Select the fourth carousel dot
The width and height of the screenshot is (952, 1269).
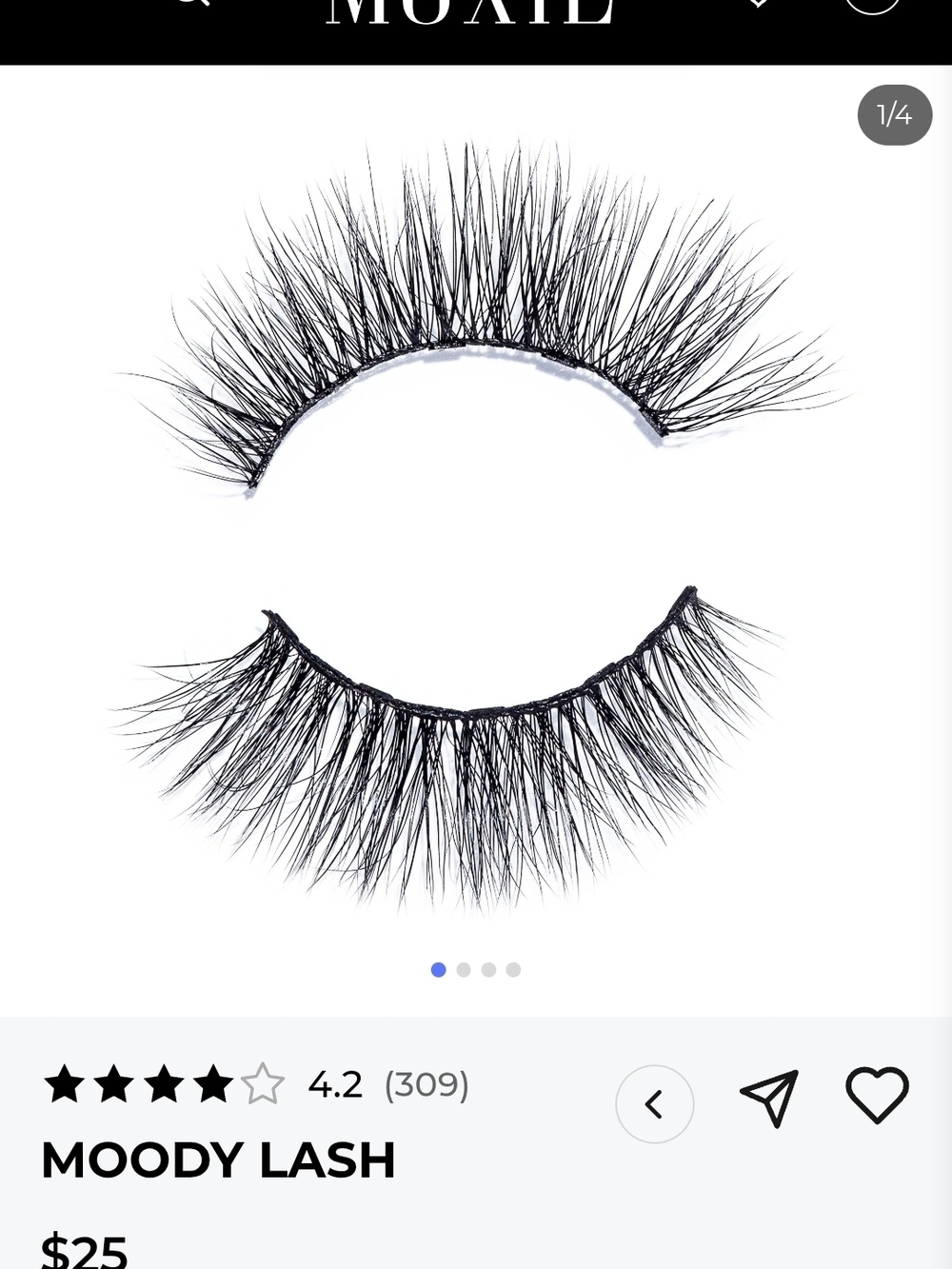513,969
